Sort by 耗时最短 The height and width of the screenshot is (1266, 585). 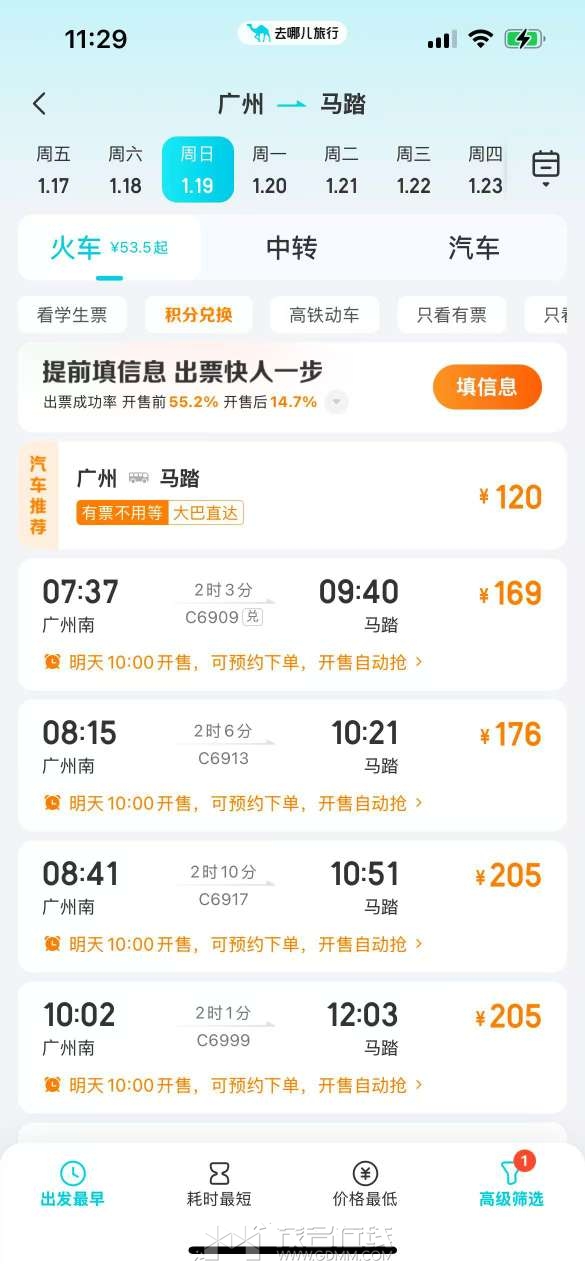click(219, 1184)
